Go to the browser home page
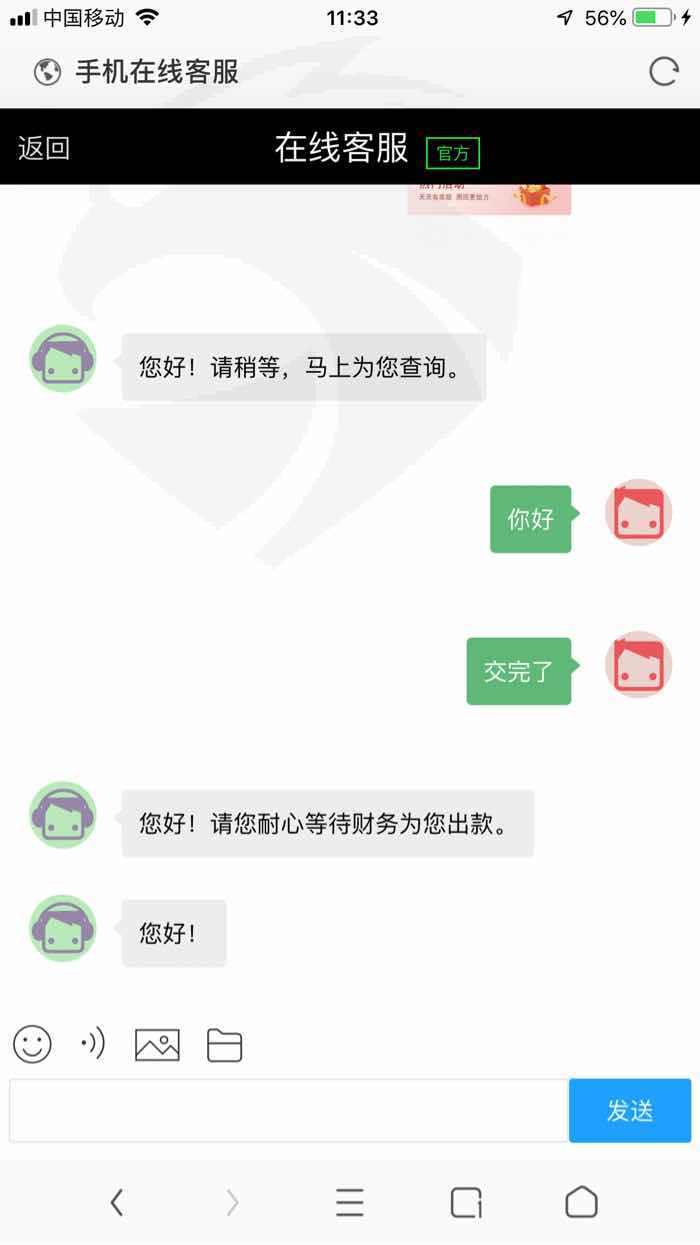The width and height of the screenshot is (700, 1245). pyautogui.click(x=581, y=1202)
